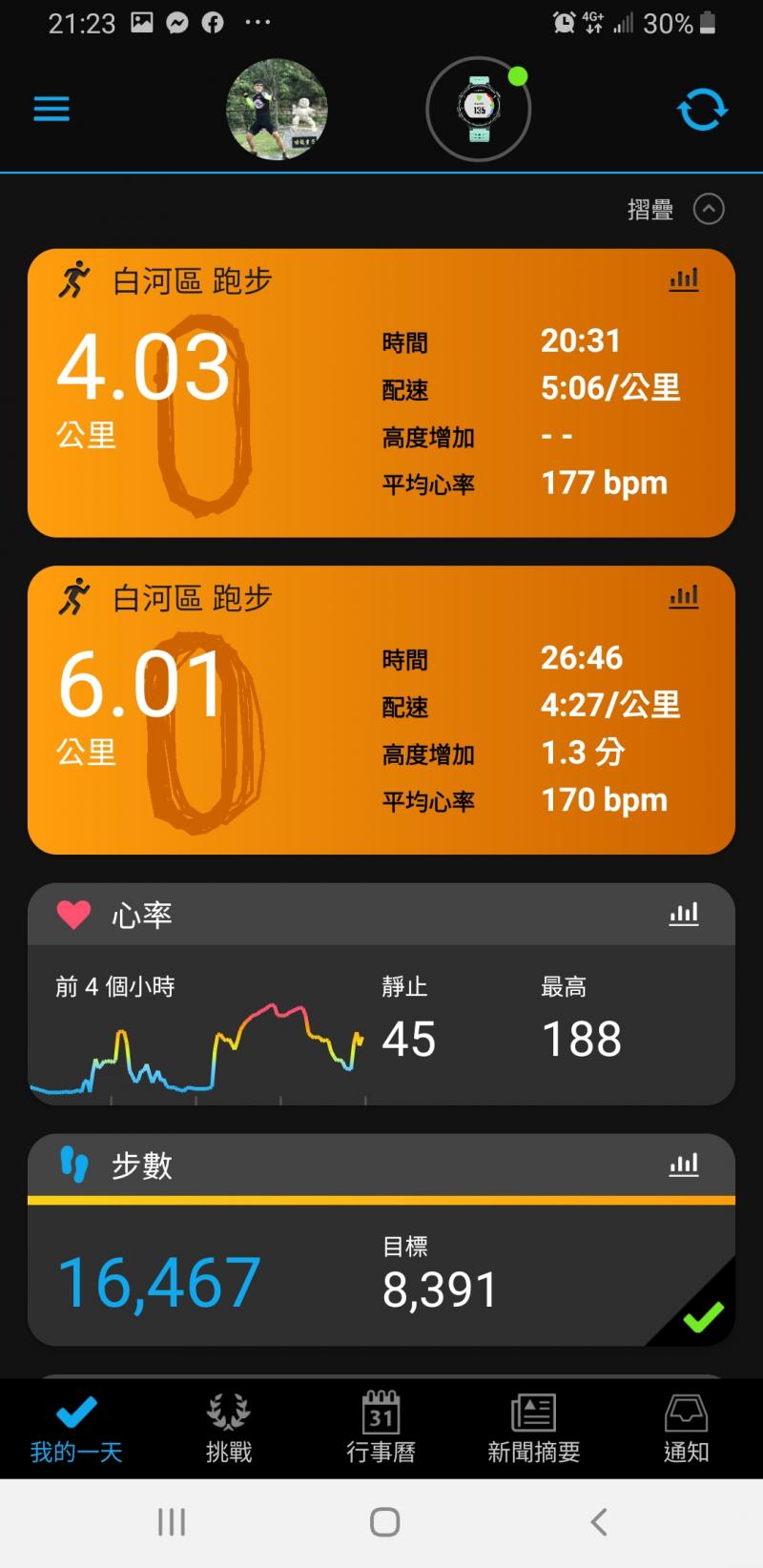Open the 6.01 公里 running activity card
Image resolution: width=763 pixels, height=1568 pixels.
(x=381, y=727)
